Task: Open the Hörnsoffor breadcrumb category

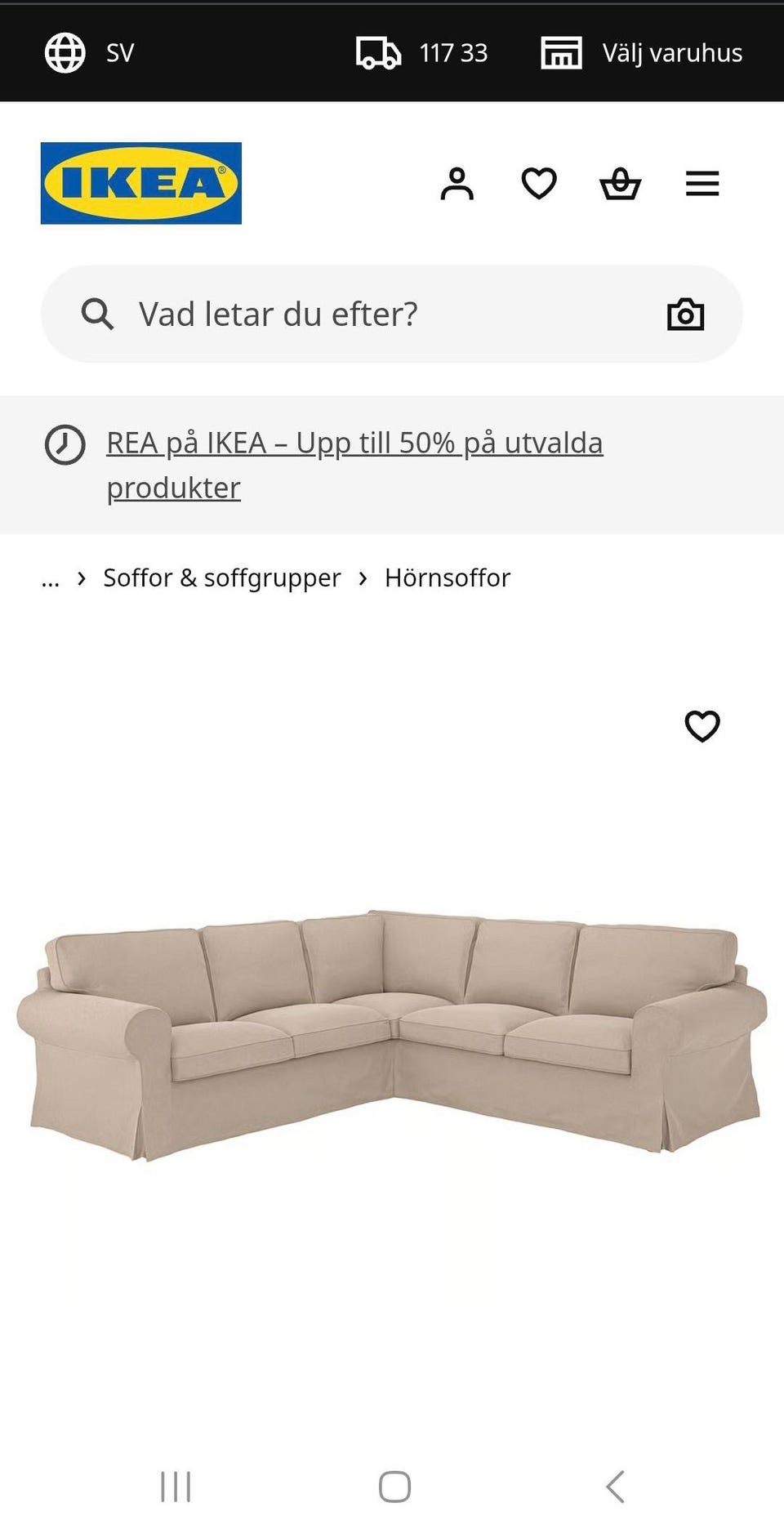Action: [448, 577]
